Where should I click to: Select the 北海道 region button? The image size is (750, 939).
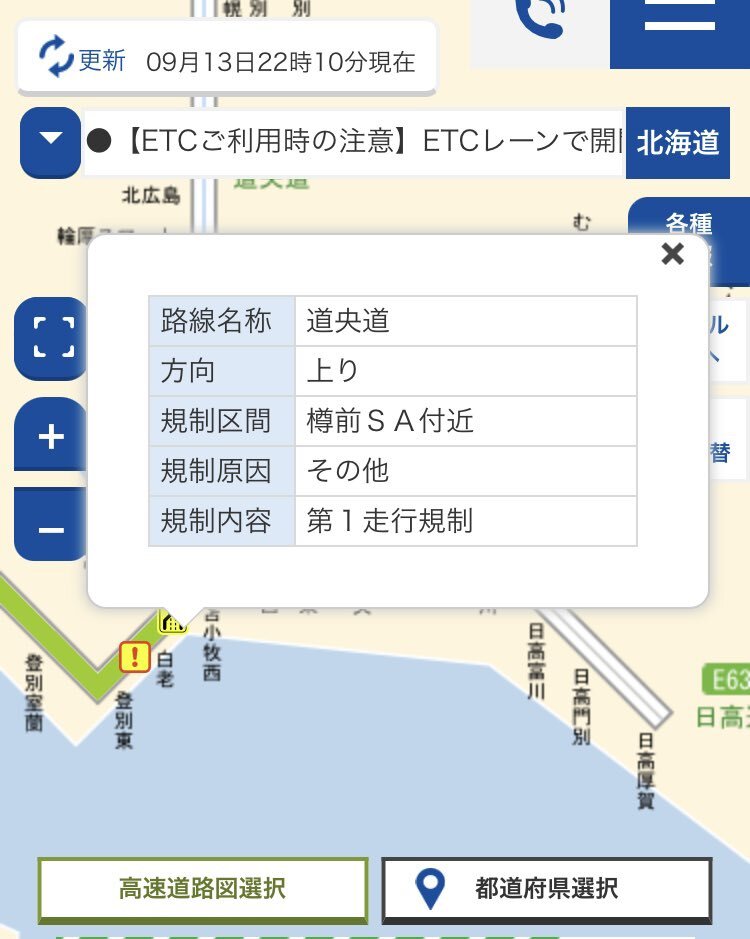678,143
